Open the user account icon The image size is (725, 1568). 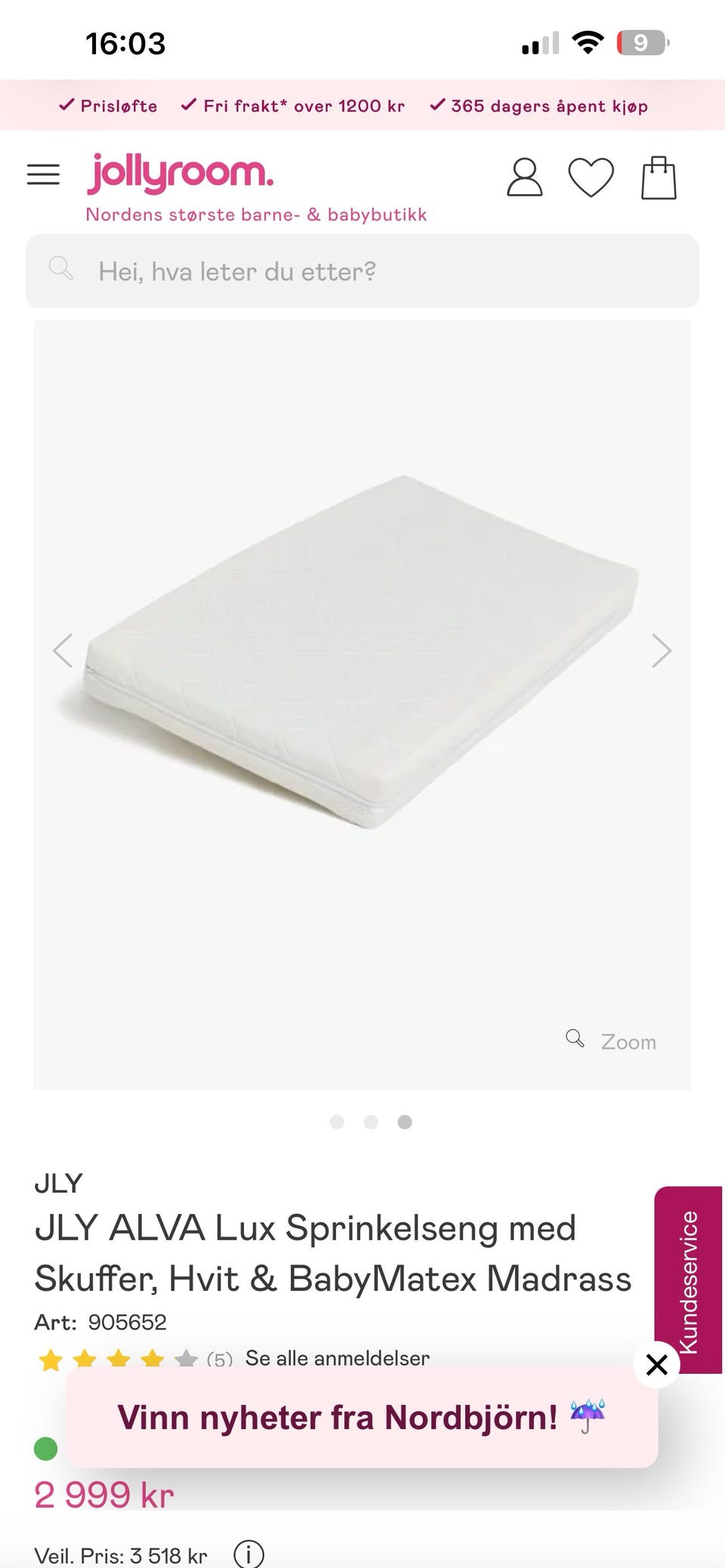tap(524, 177)
